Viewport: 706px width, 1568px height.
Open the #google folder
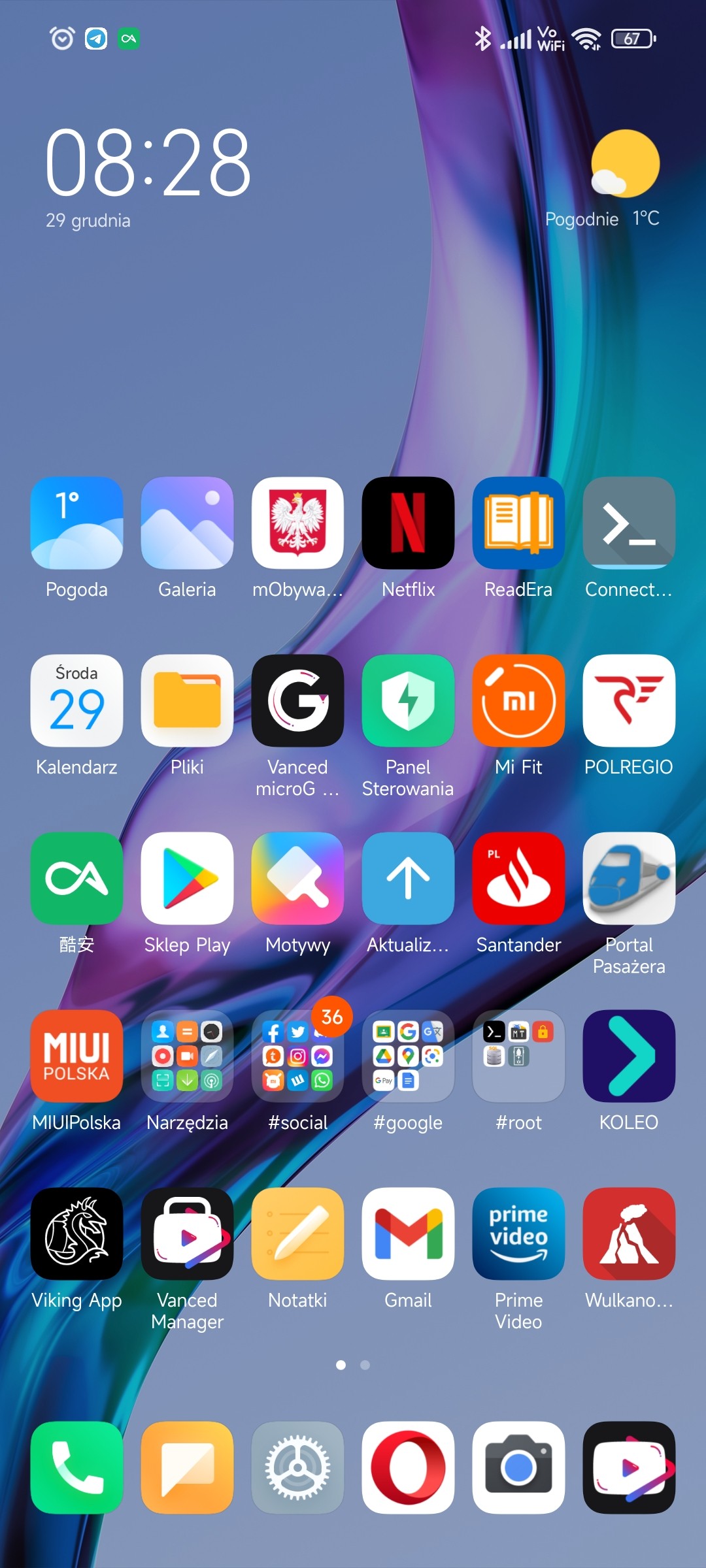tap(408, 1056)
